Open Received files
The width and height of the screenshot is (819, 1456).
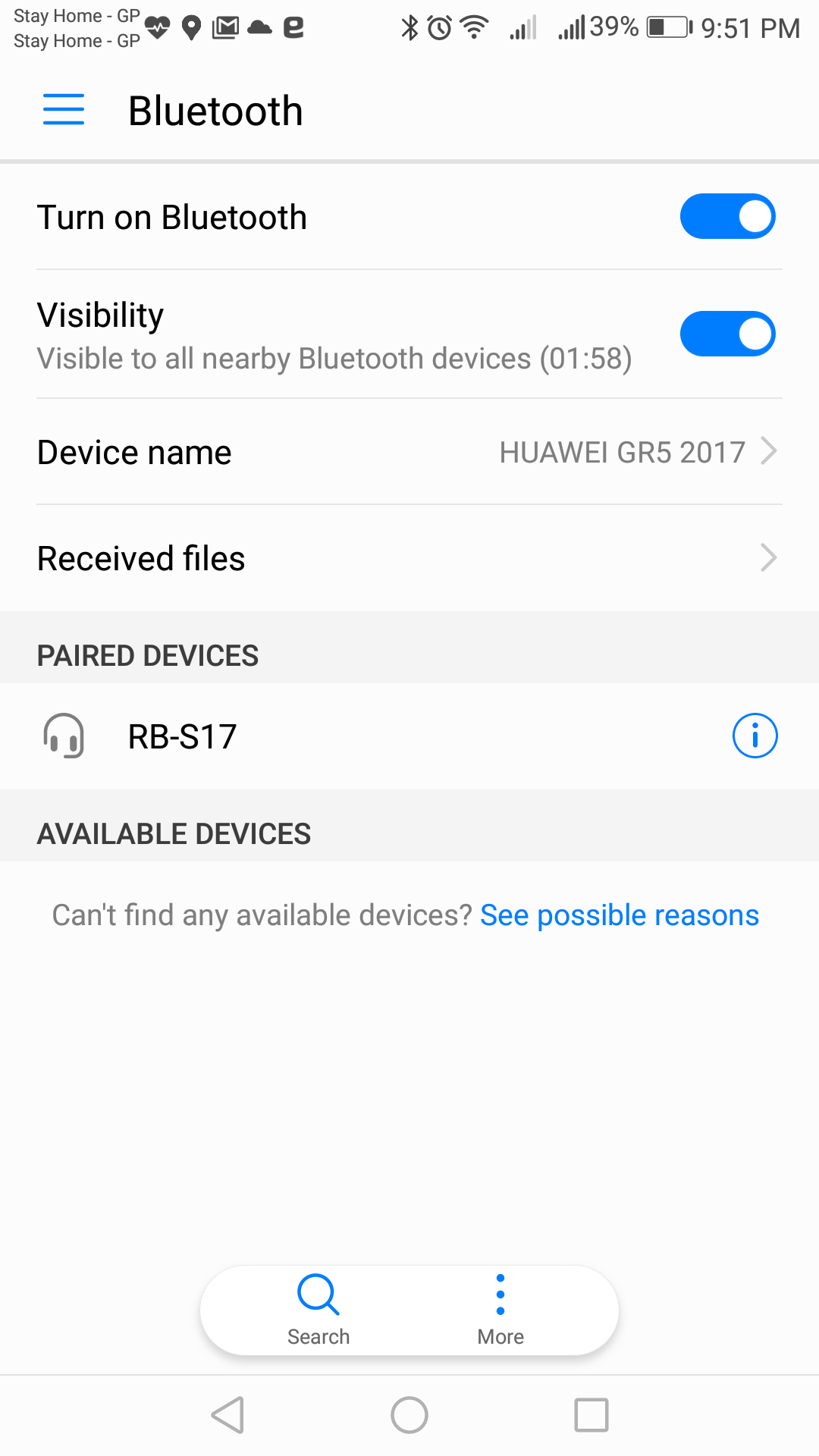tap(409, 558)
